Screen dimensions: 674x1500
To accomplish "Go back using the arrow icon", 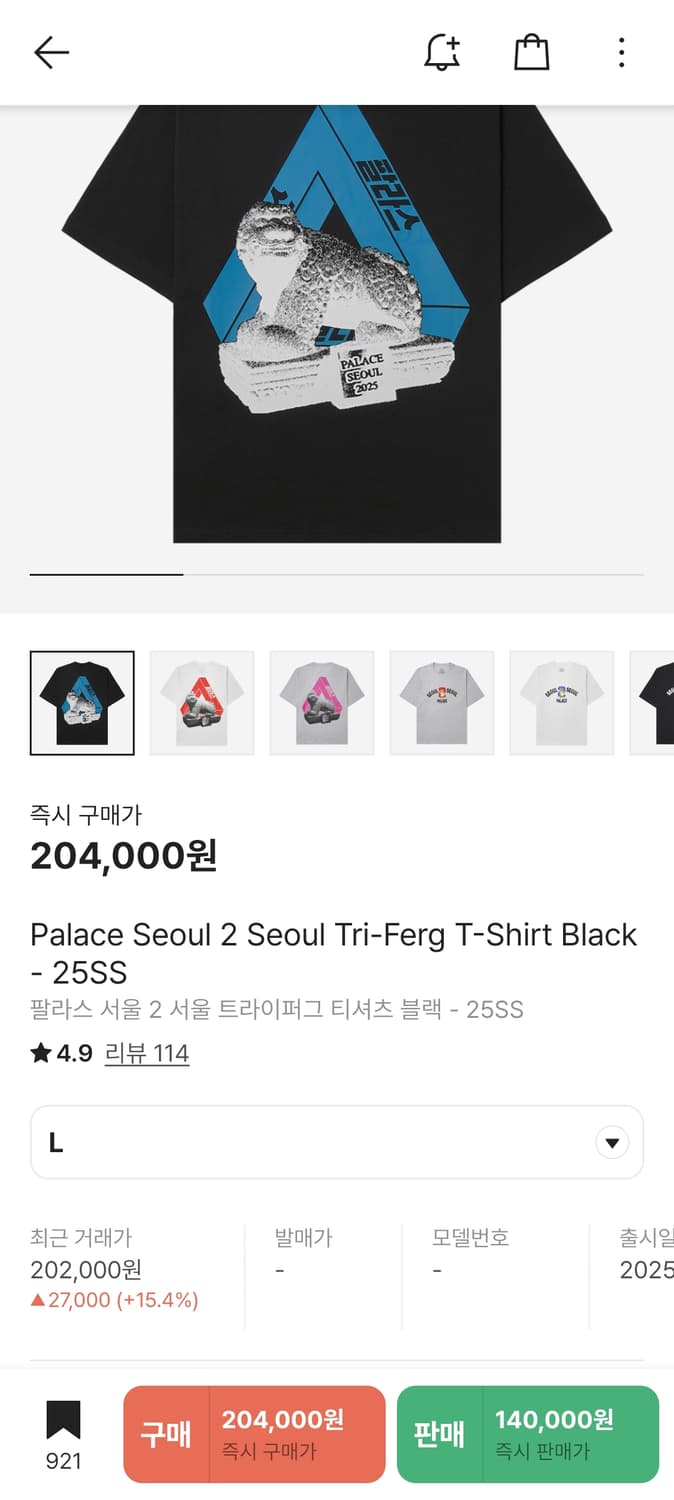I will [51, 52].
